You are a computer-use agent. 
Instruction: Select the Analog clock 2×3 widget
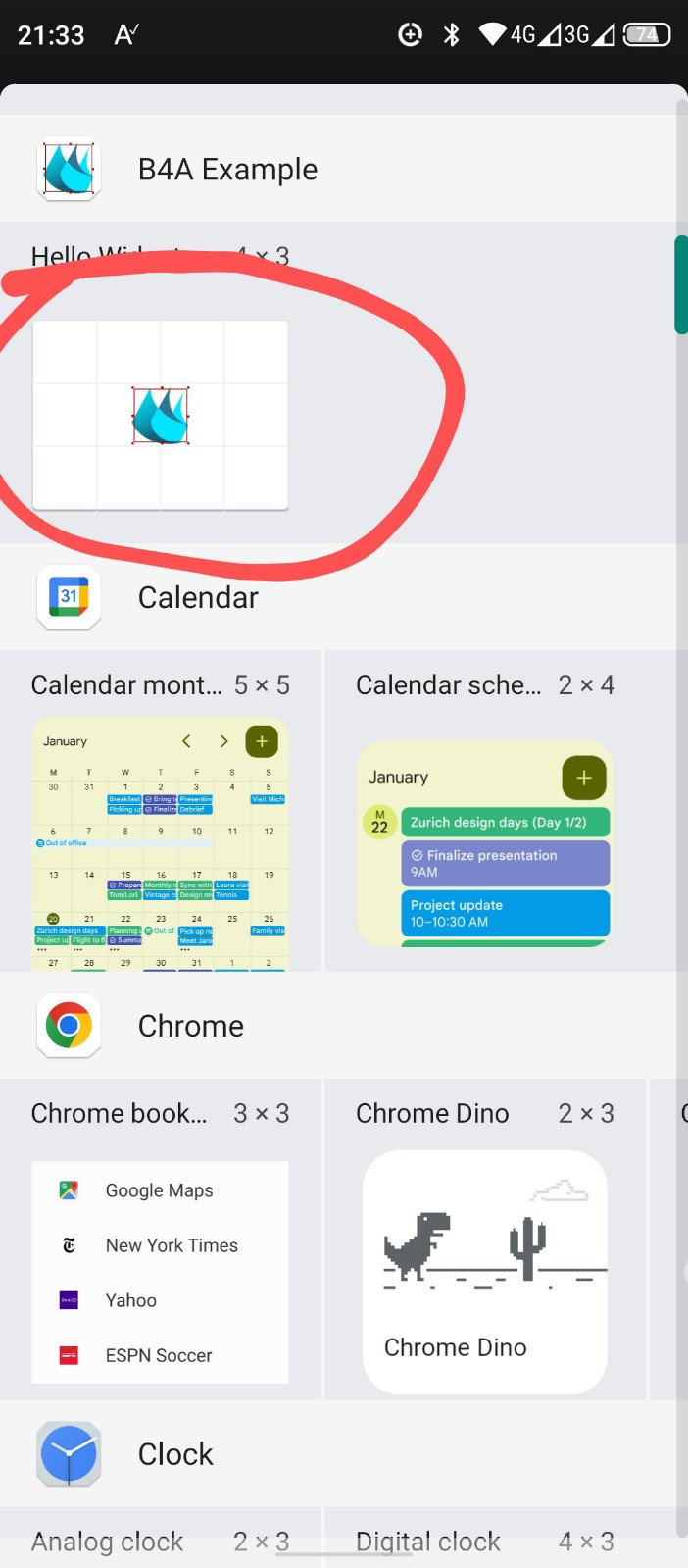pos(160,1542)
